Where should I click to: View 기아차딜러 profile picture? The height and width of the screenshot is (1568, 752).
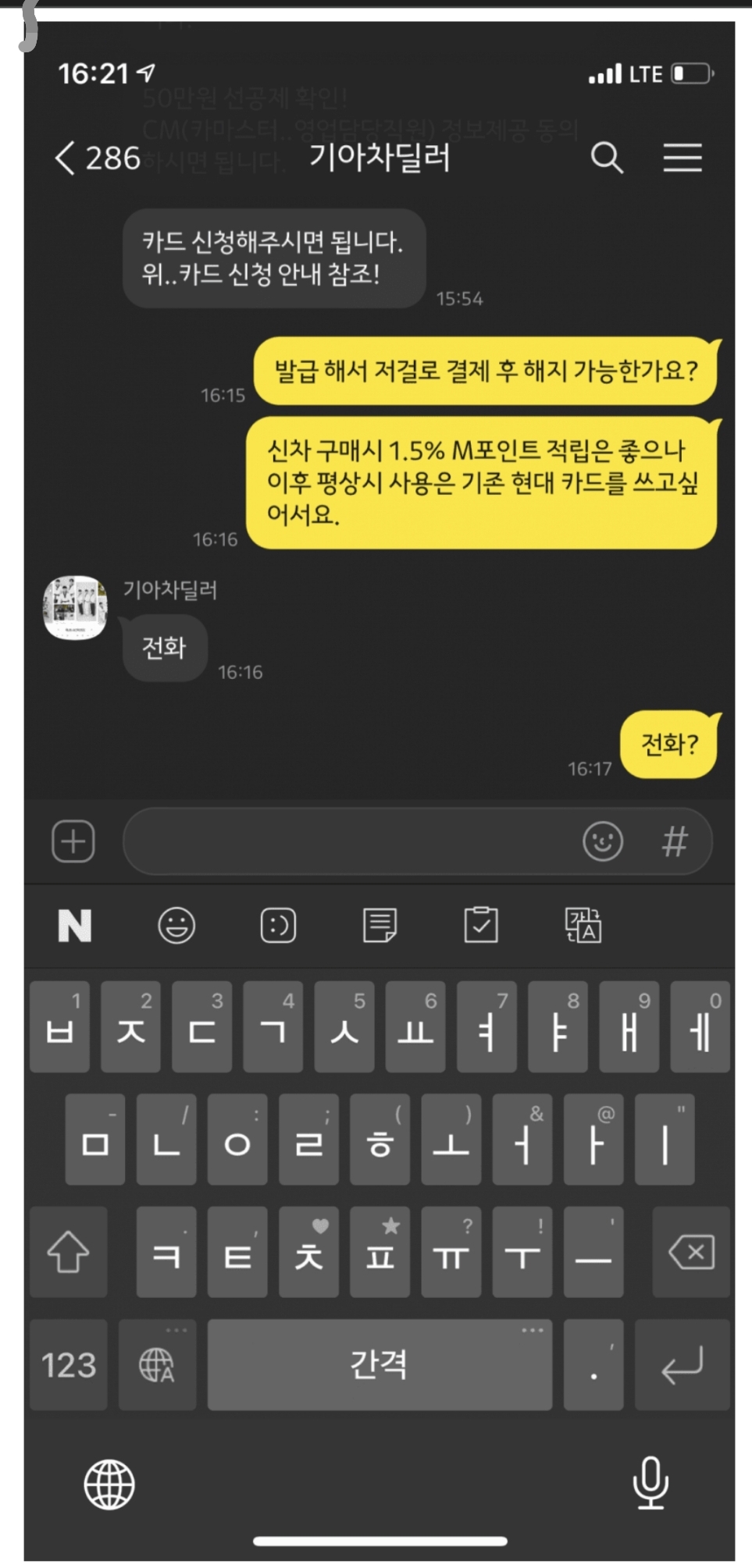point(75,607)
